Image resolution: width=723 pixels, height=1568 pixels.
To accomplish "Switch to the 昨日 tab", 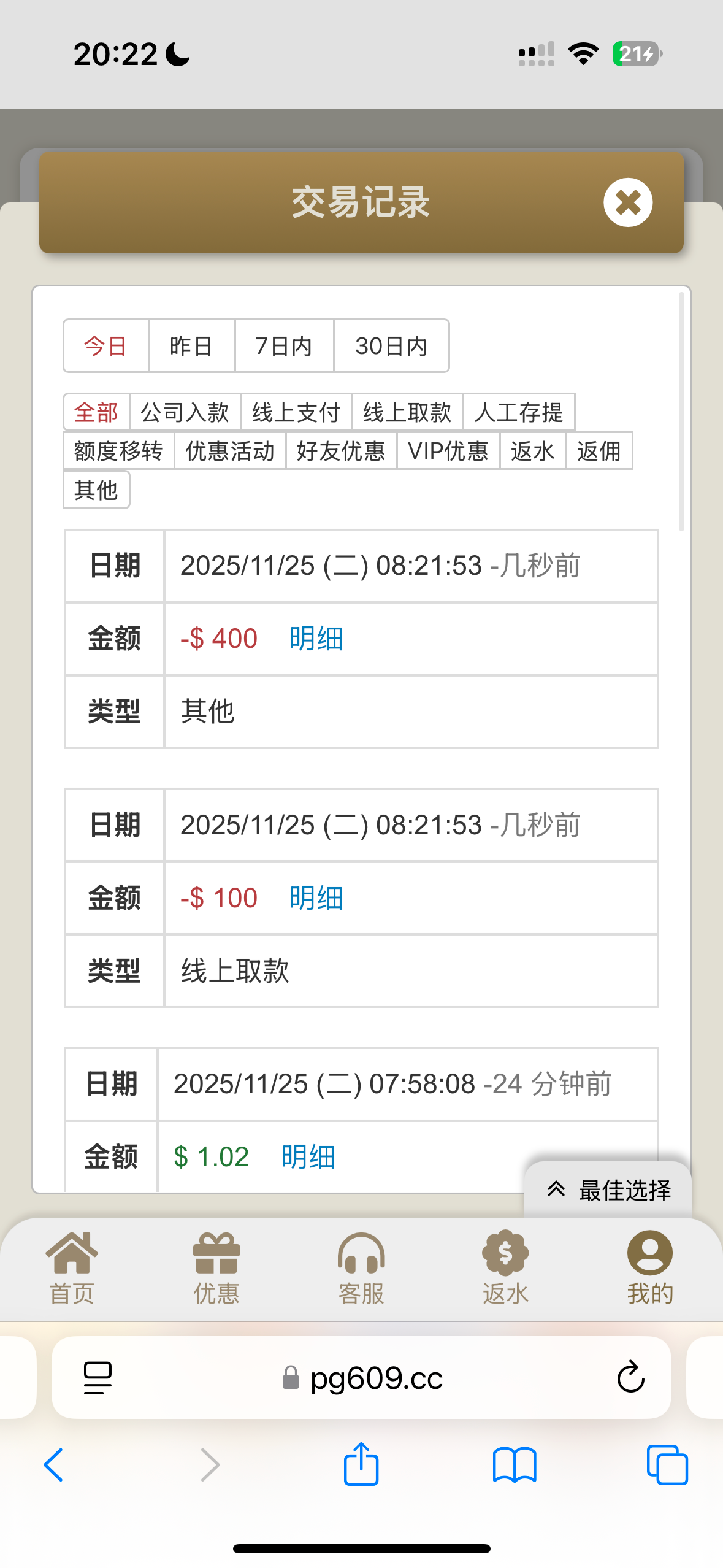I will point(191,346).
